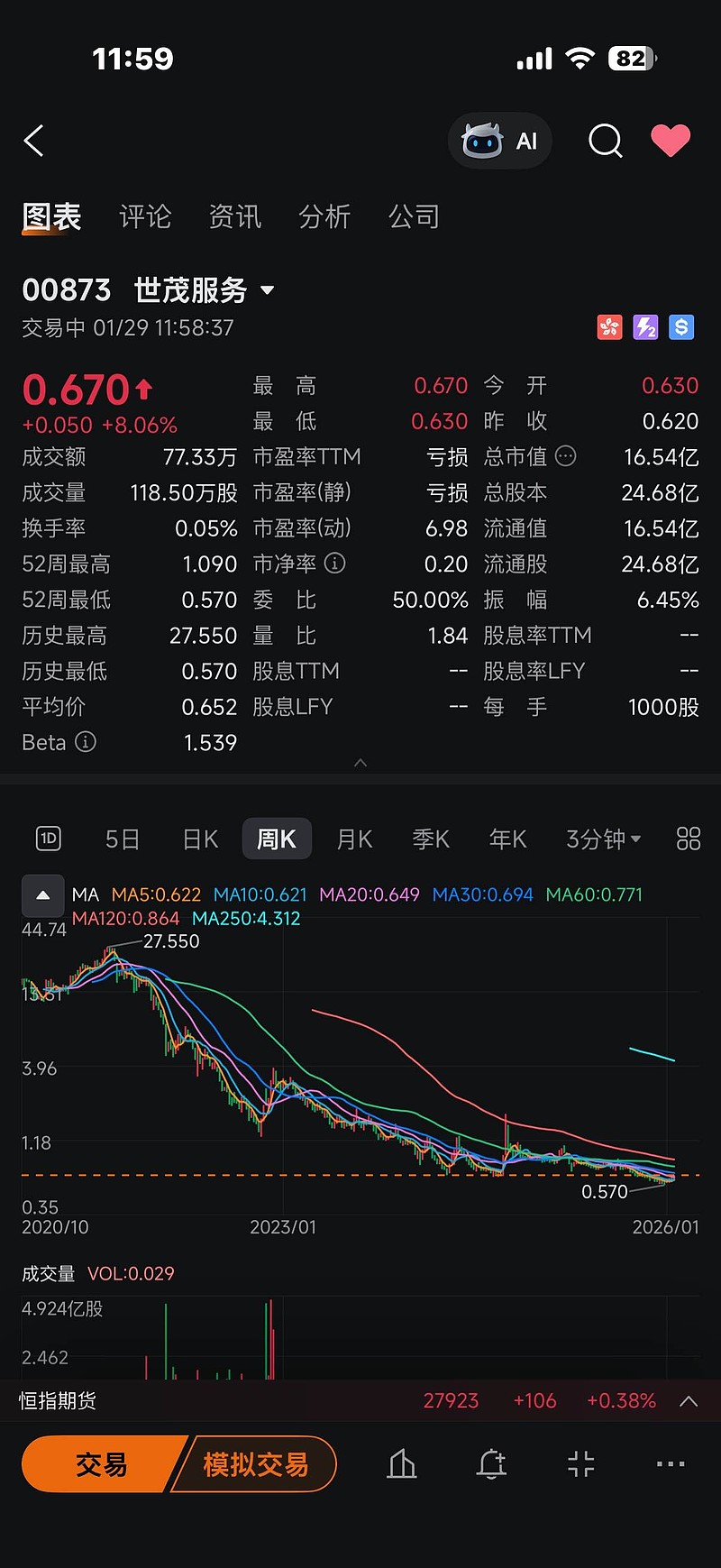Open the AI assistant button
Screen dimensions: 721x1568
click(x=499, y=141)
